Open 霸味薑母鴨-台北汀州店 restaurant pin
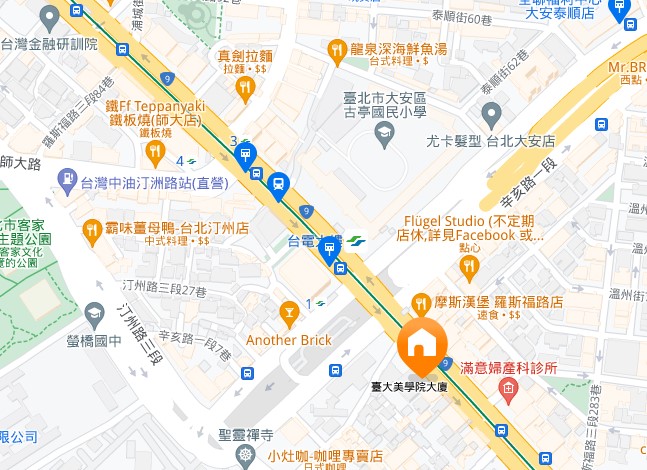 (92, 229)
